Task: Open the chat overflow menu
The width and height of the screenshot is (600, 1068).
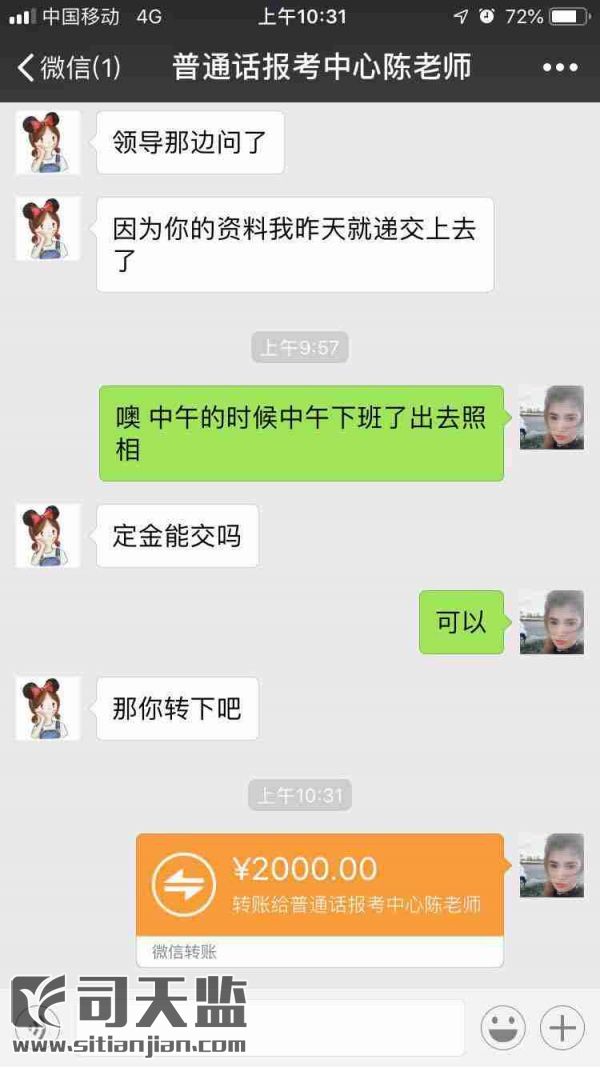Action: pos(560,68)
